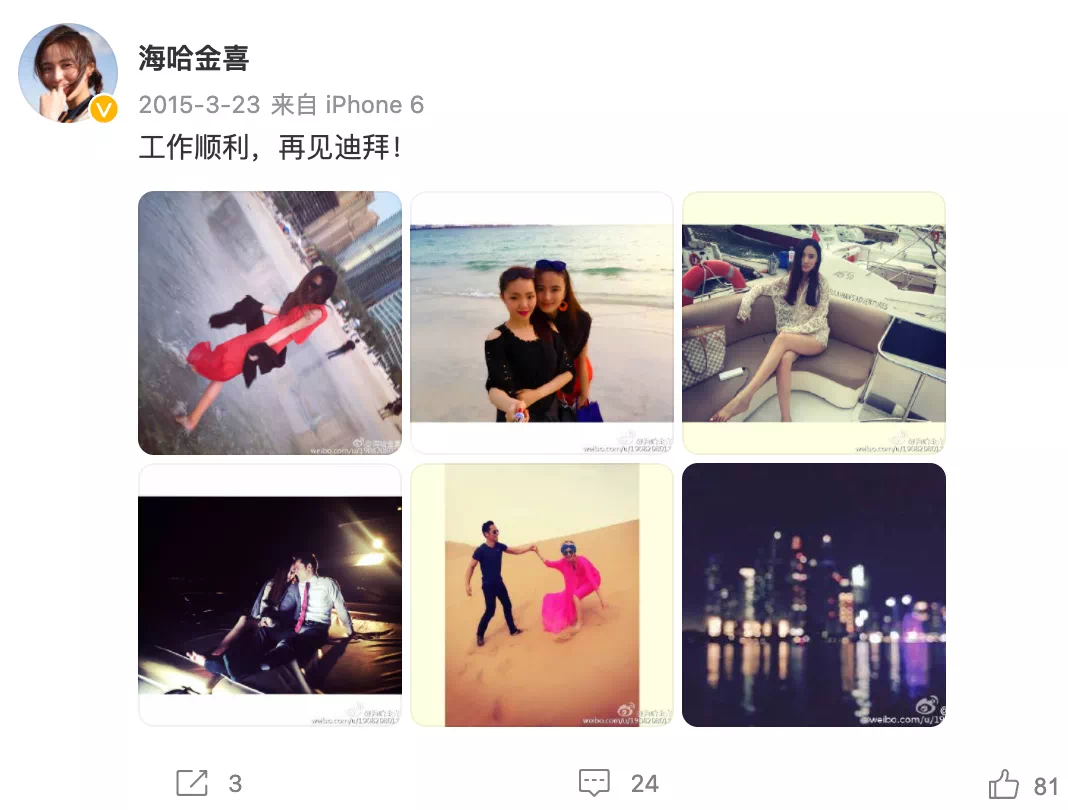Open the desert dune photo with pink dress
Screen dimensions: 1068x810
tap(542, 595)
